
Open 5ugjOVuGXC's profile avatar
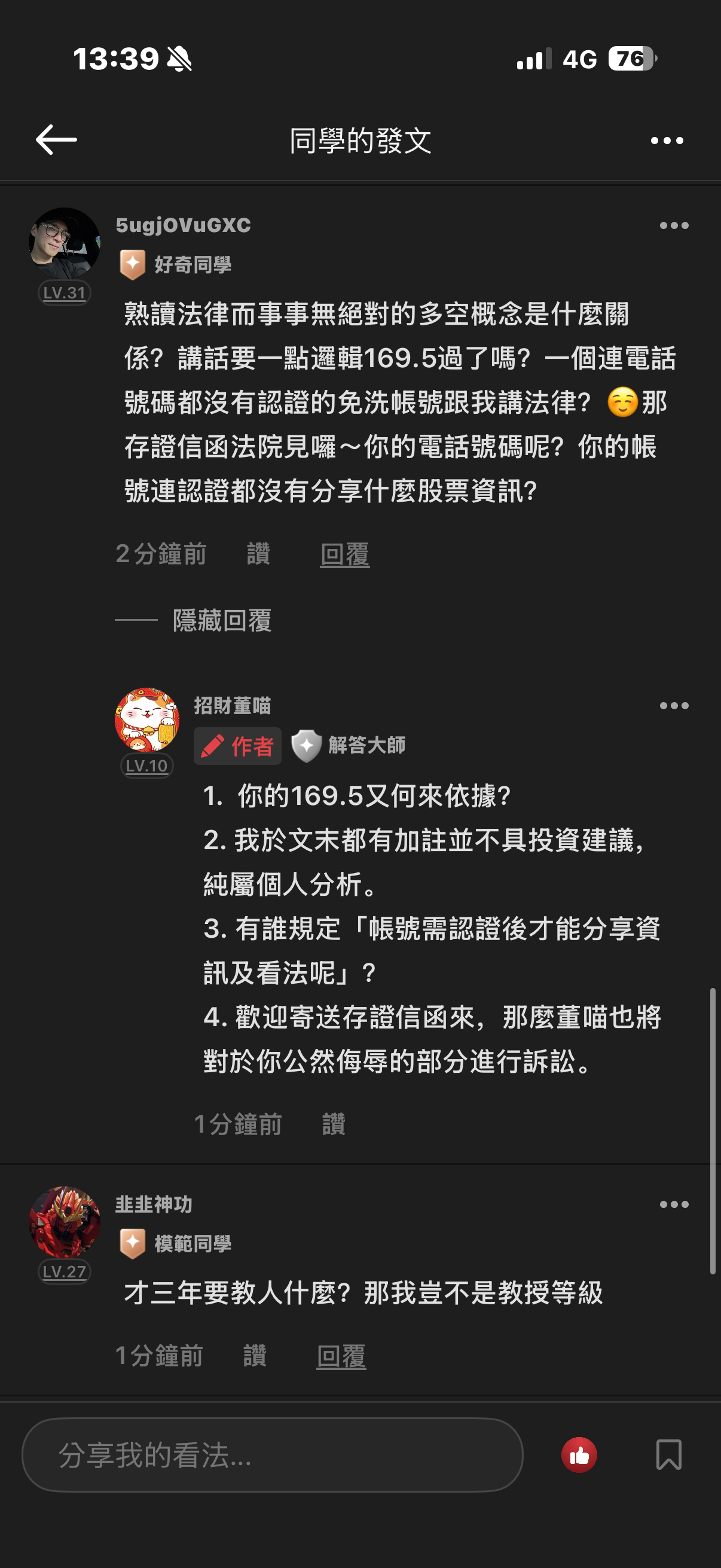(65, 243)
